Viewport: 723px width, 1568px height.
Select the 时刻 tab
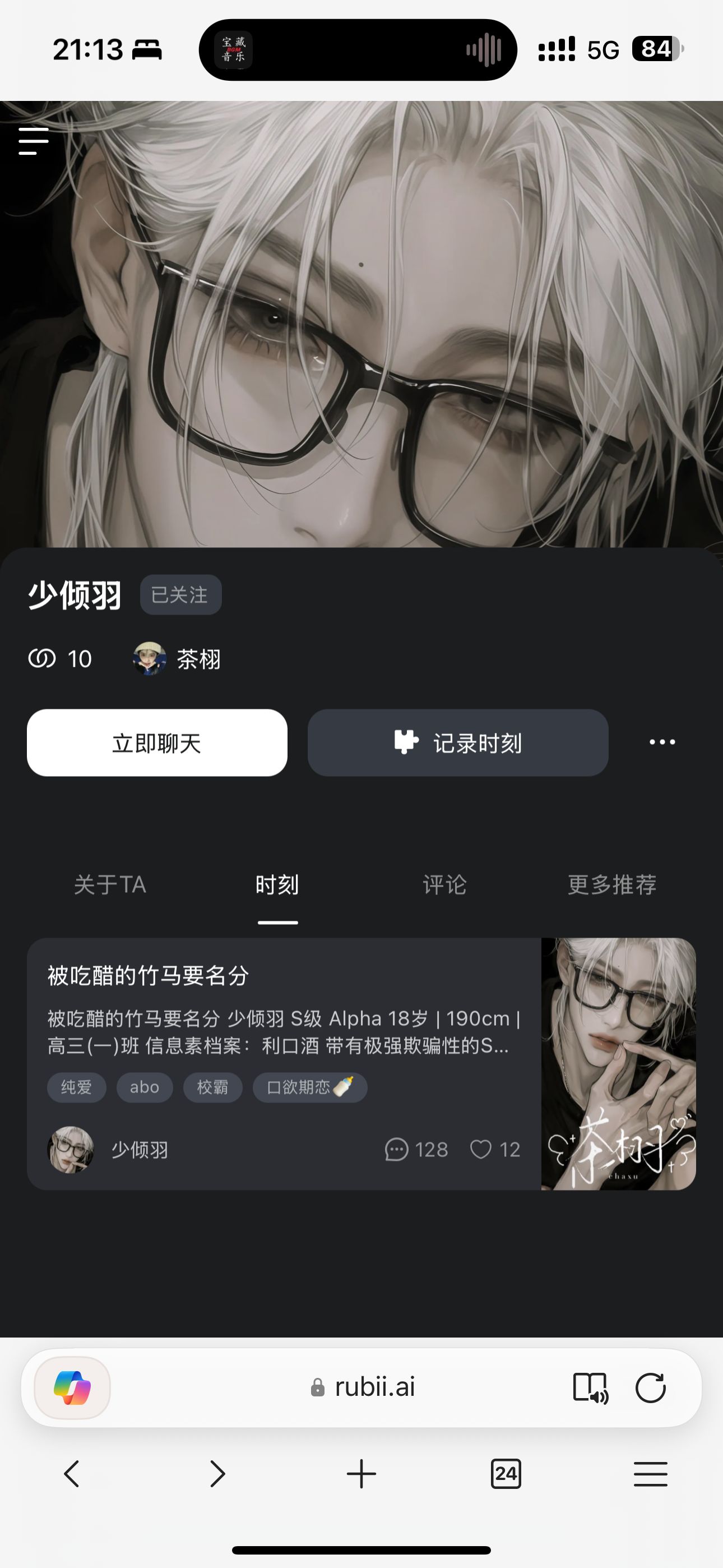pos(277,884)
